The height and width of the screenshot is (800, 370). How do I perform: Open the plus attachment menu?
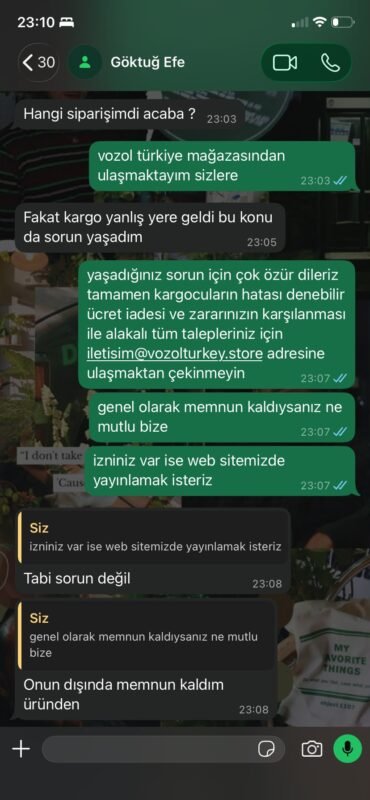tap(21, 749)
